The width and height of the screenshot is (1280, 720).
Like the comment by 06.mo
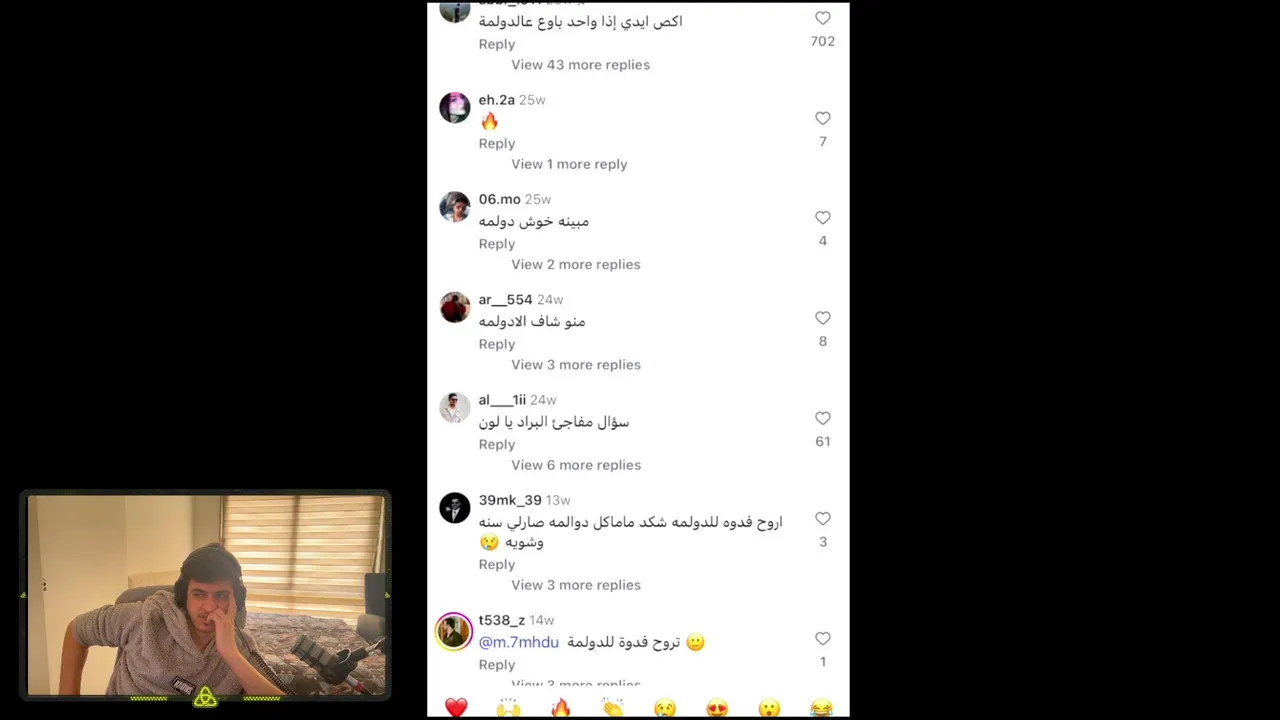(x=822, y=218)
